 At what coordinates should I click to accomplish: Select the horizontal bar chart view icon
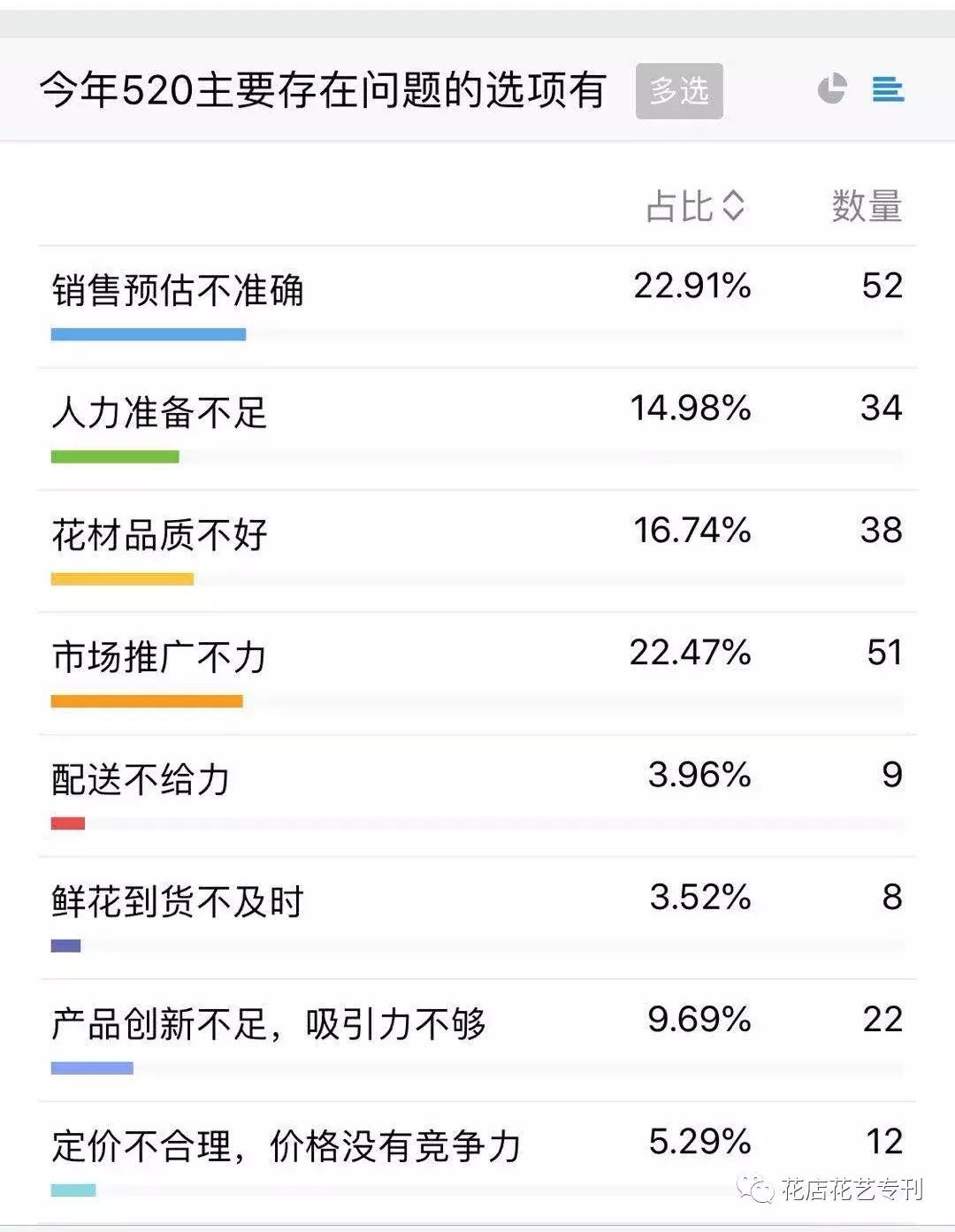click(889, 90)
